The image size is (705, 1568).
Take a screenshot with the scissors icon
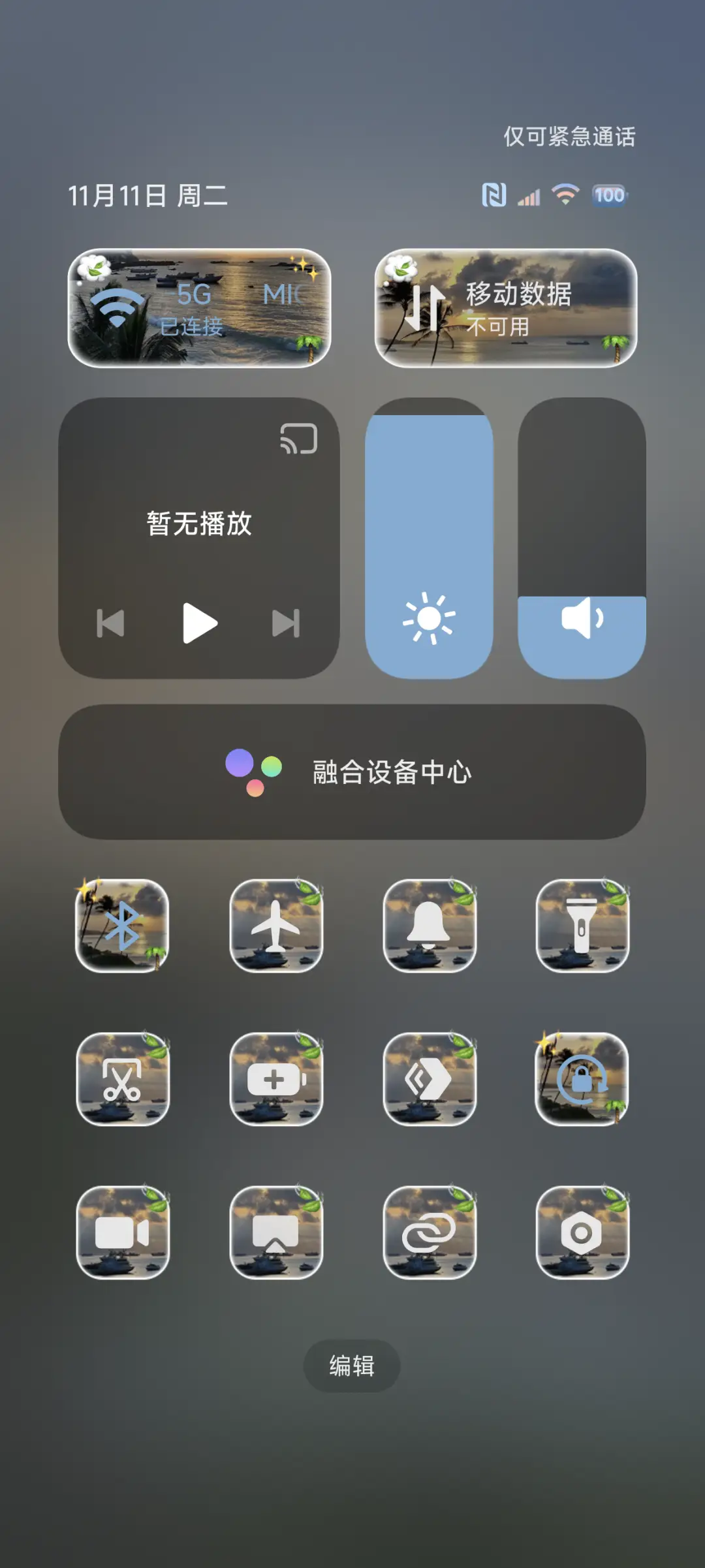point(124,1080)
